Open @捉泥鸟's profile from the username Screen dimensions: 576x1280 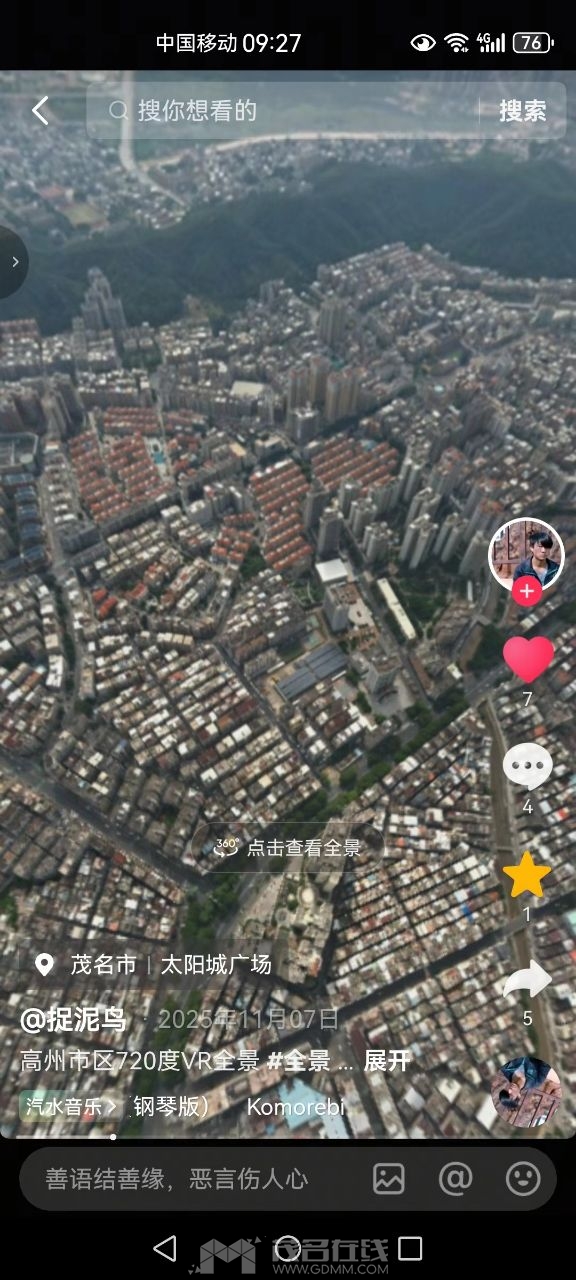point(75,1020)
